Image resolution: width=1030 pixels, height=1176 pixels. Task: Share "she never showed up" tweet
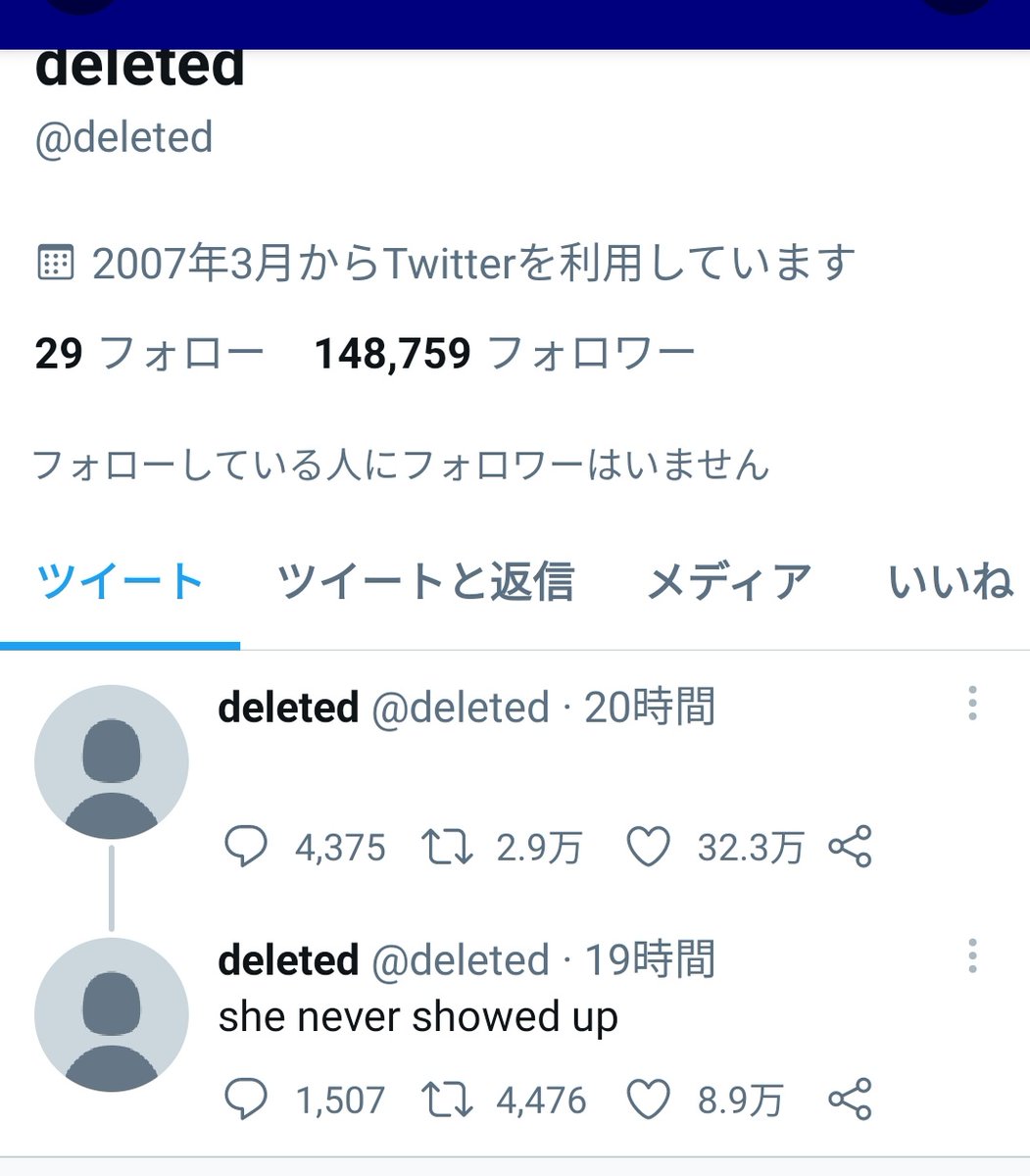[850, 1100]
